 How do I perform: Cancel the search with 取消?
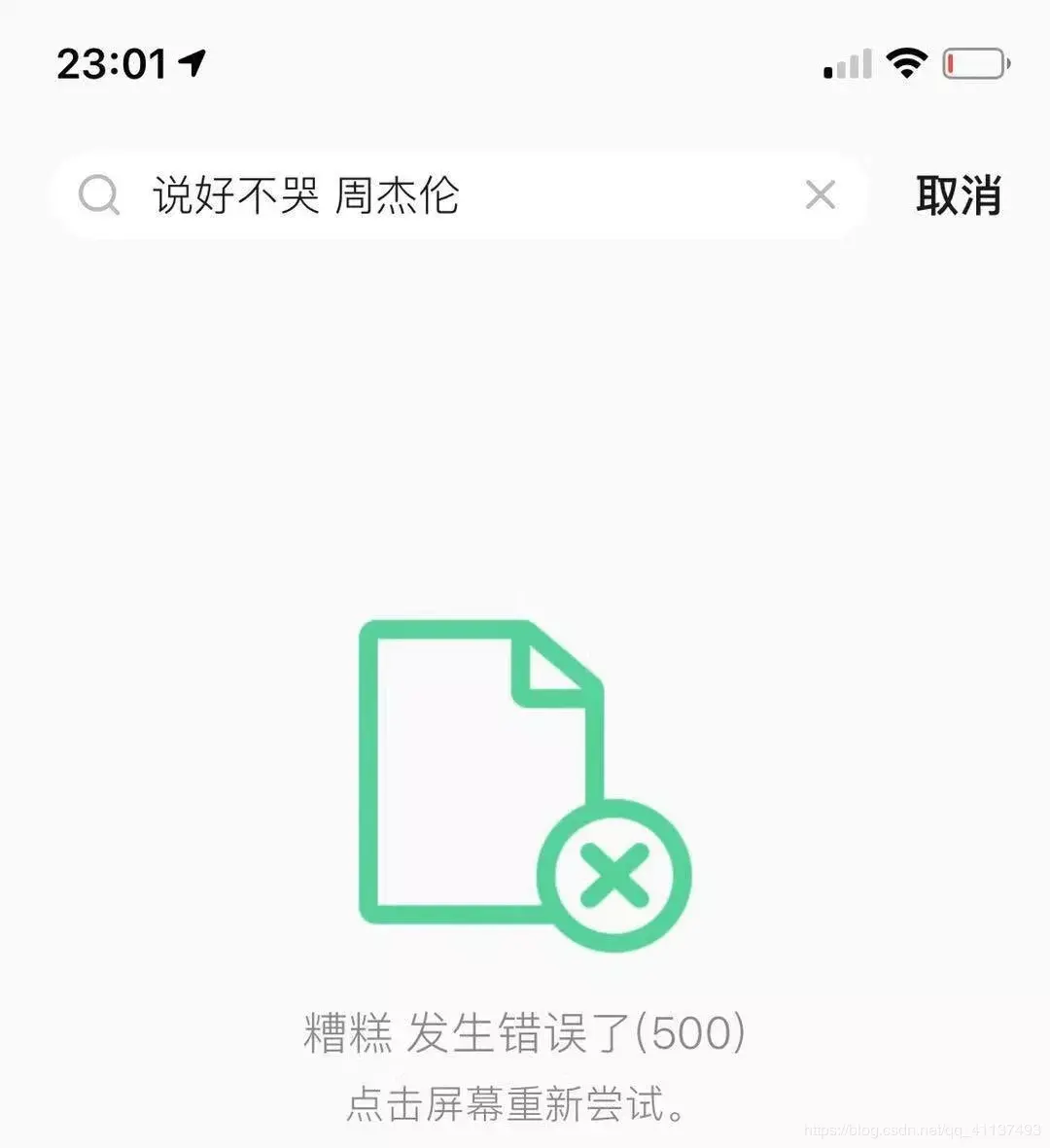tap(958, 195)
